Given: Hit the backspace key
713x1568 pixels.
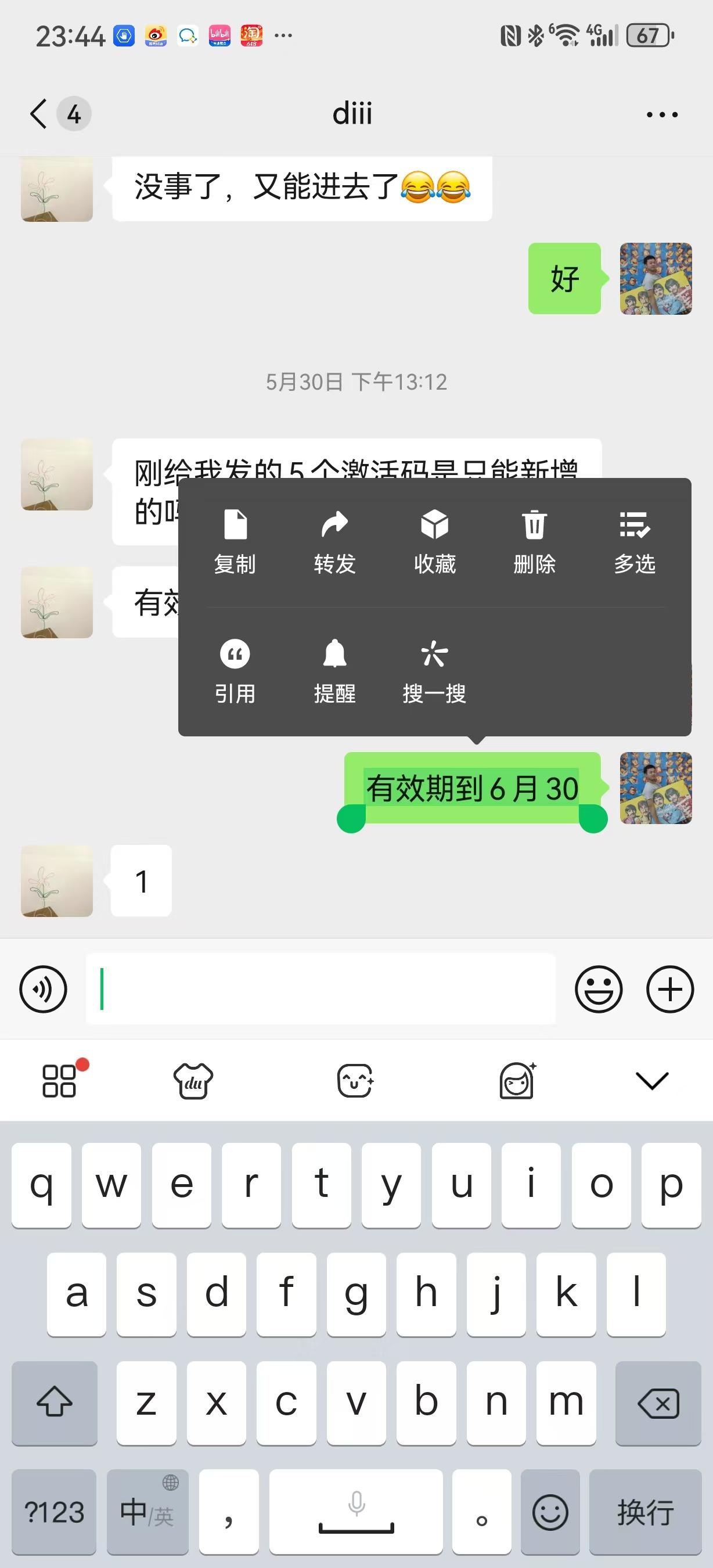Looking at the screenshot, I should coord(658,1403).
